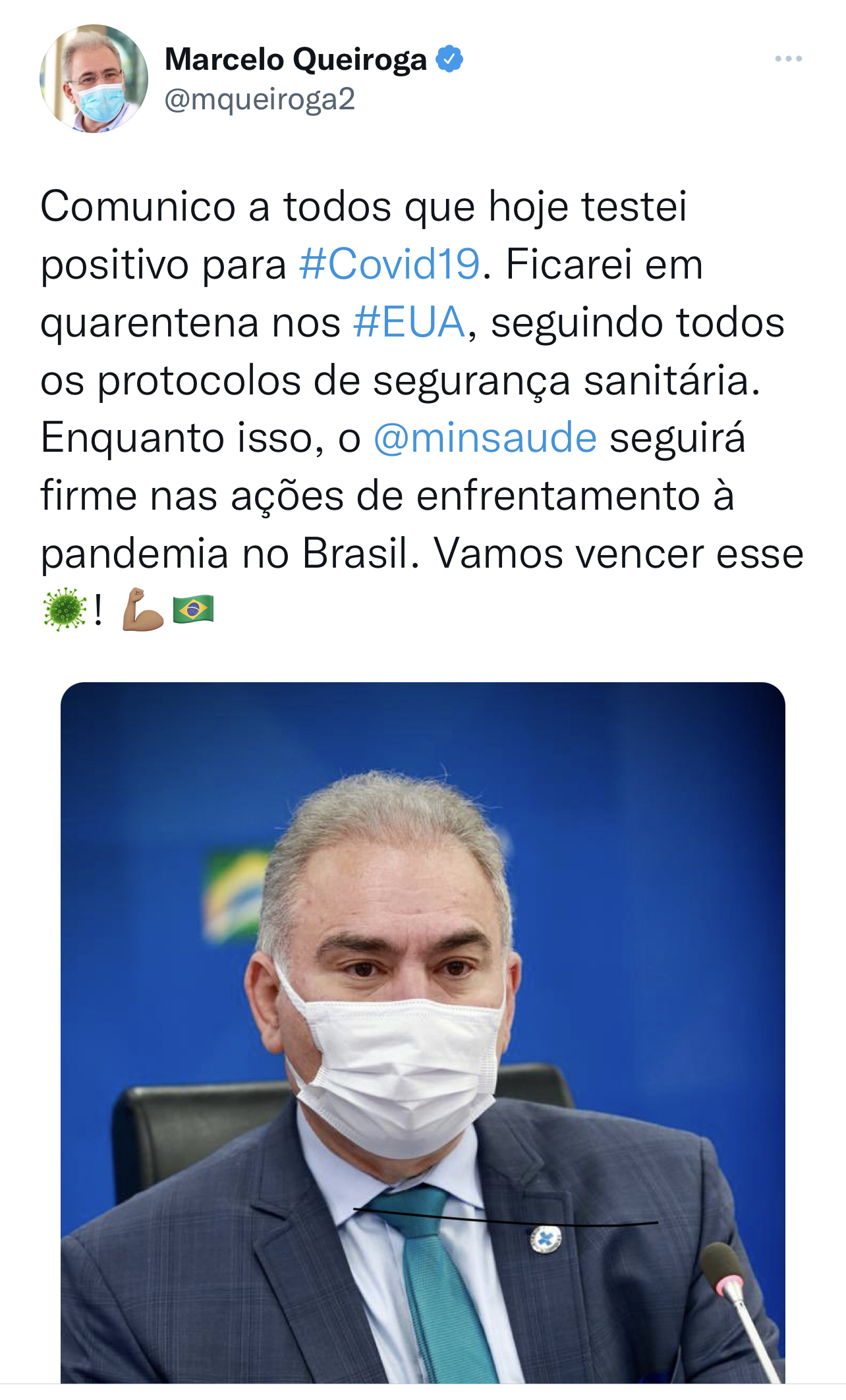Open Marcelo Queiroga's profile picture
The width and height of the screenshot is (846, 1400).
point(94,78)
